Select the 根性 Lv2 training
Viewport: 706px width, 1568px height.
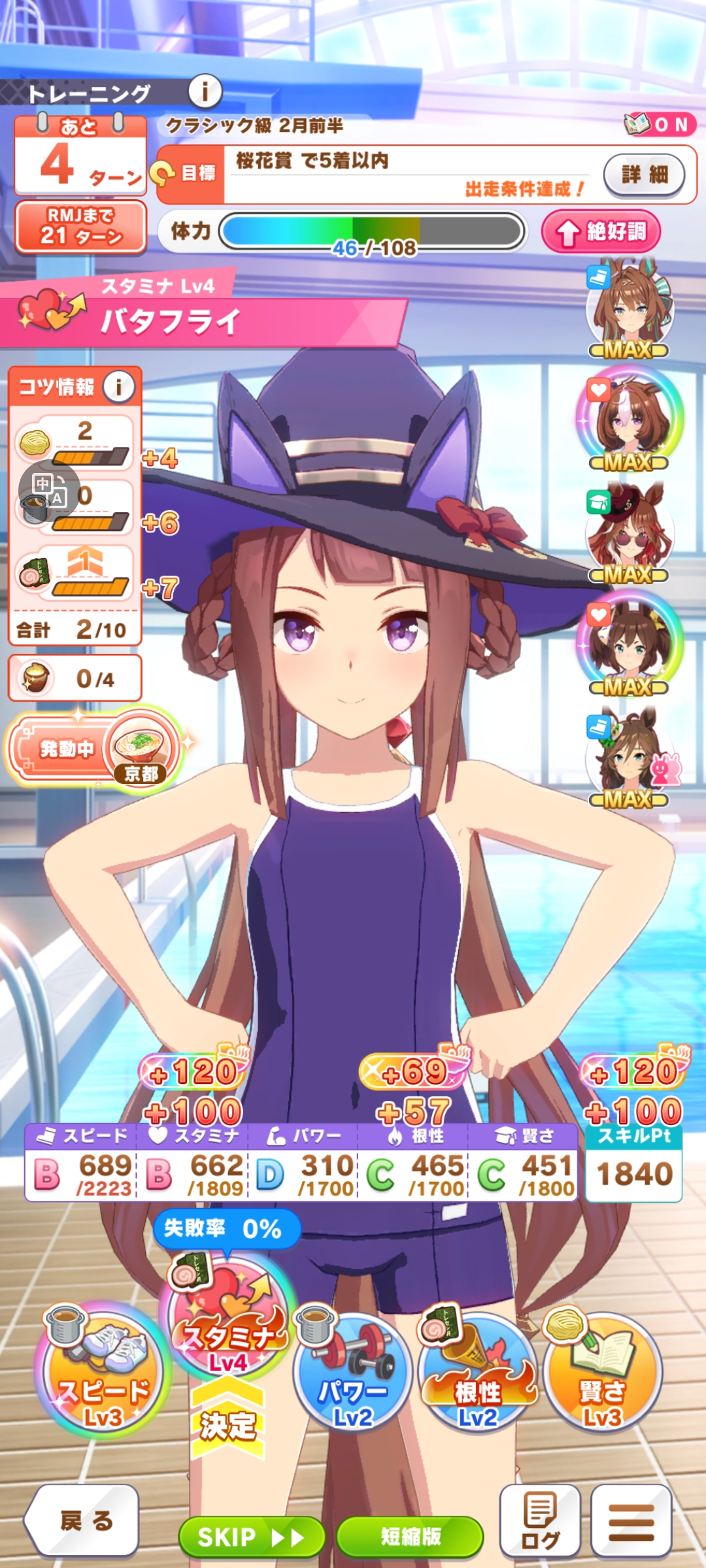click(477, 1371)
